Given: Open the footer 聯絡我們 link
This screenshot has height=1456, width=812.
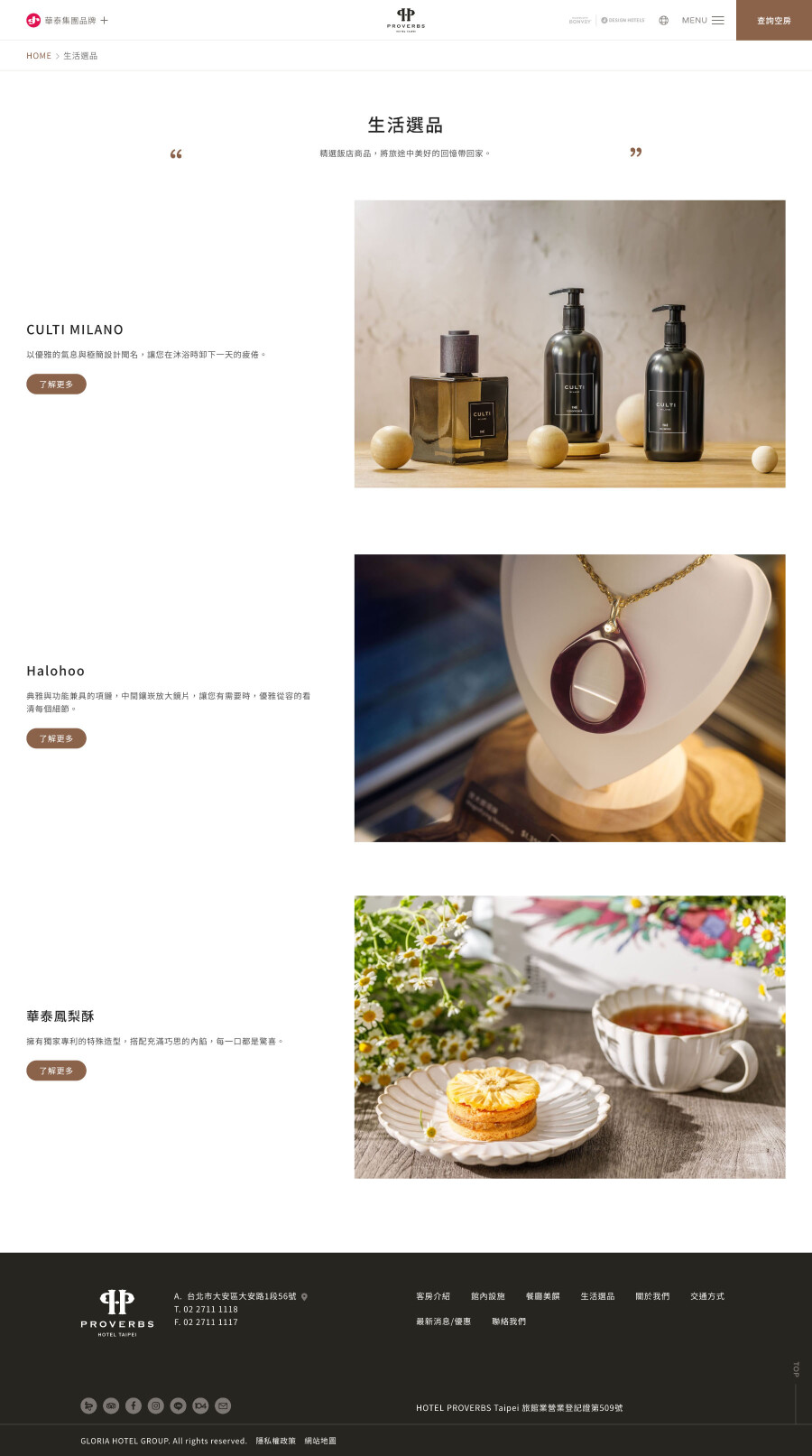Looking at the screenshot, I should [x=509, y=1322].
